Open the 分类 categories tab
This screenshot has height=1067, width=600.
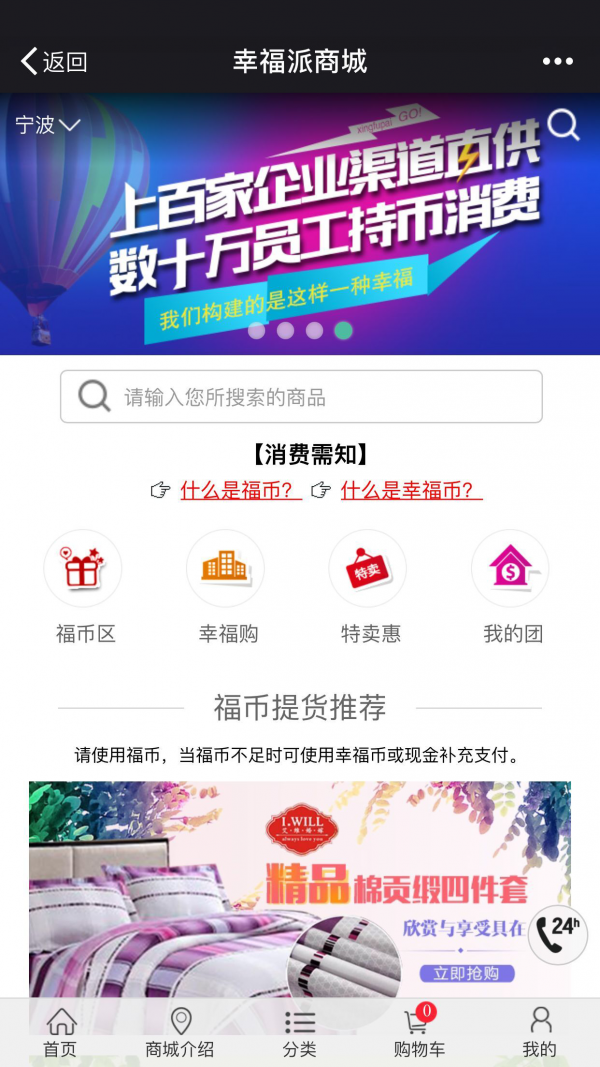click(299, 1032)
